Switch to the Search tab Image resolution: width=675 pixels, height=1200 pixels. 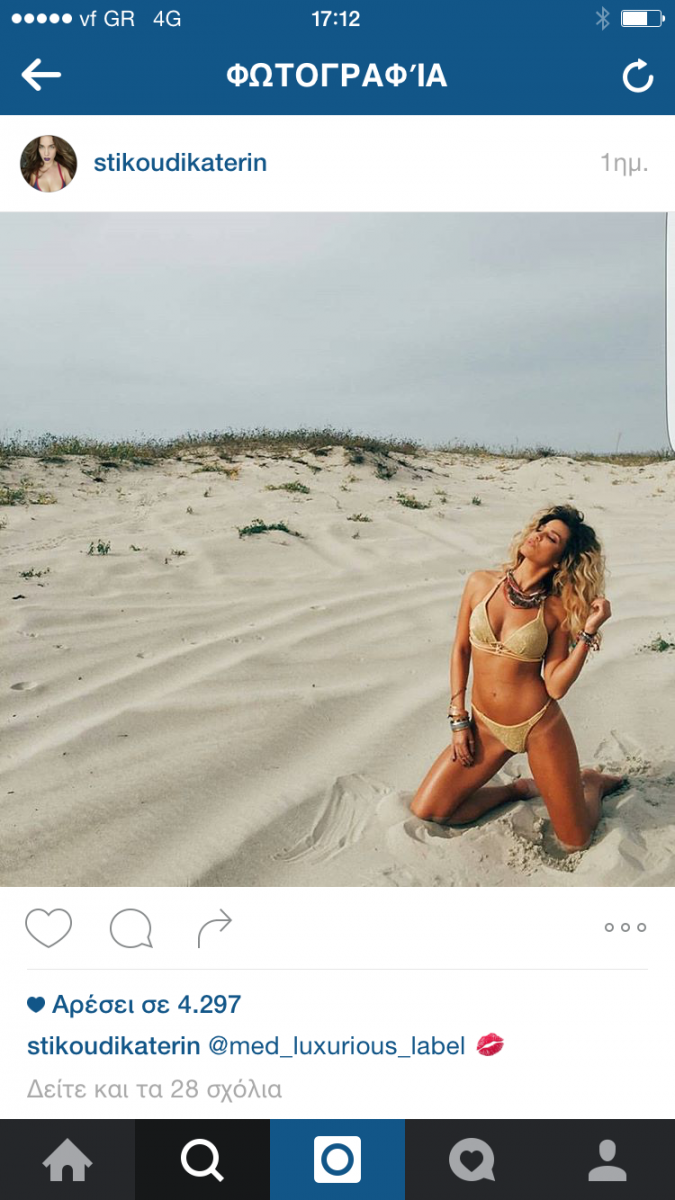202,1160
